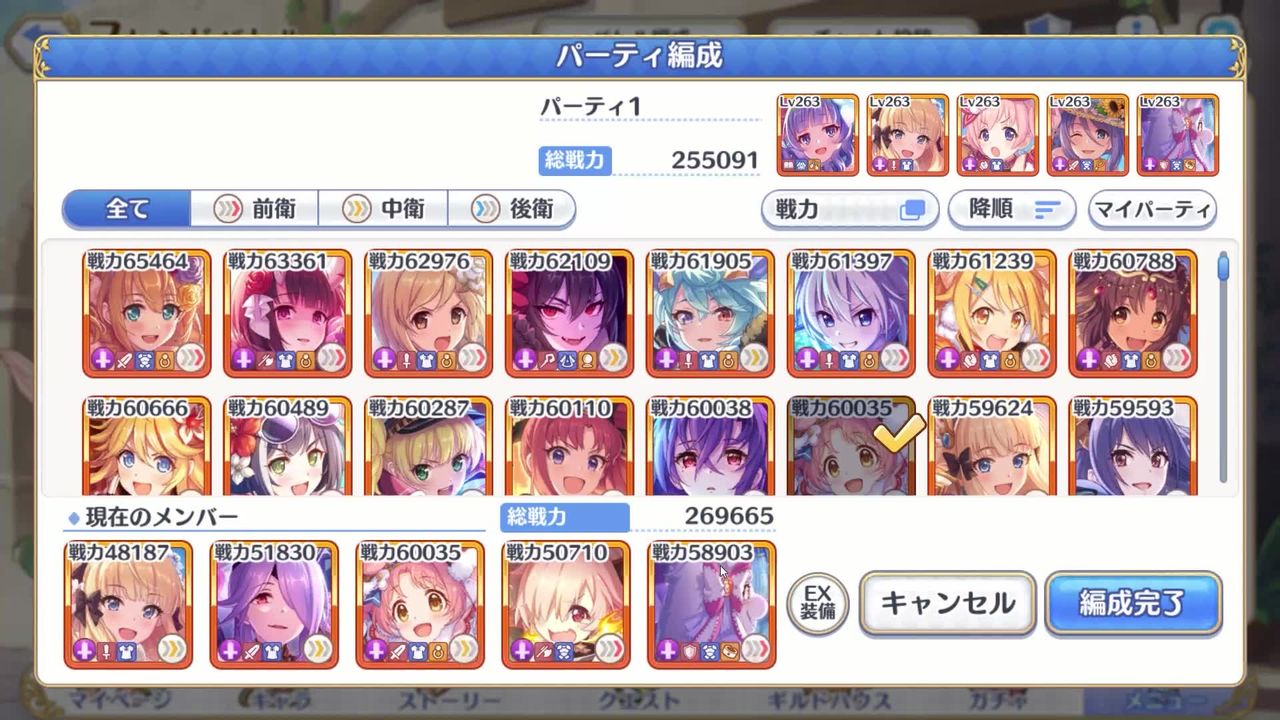Open the 戦力 sort criteria selector
1280x720 pixels.
click(x=850, y=209)
